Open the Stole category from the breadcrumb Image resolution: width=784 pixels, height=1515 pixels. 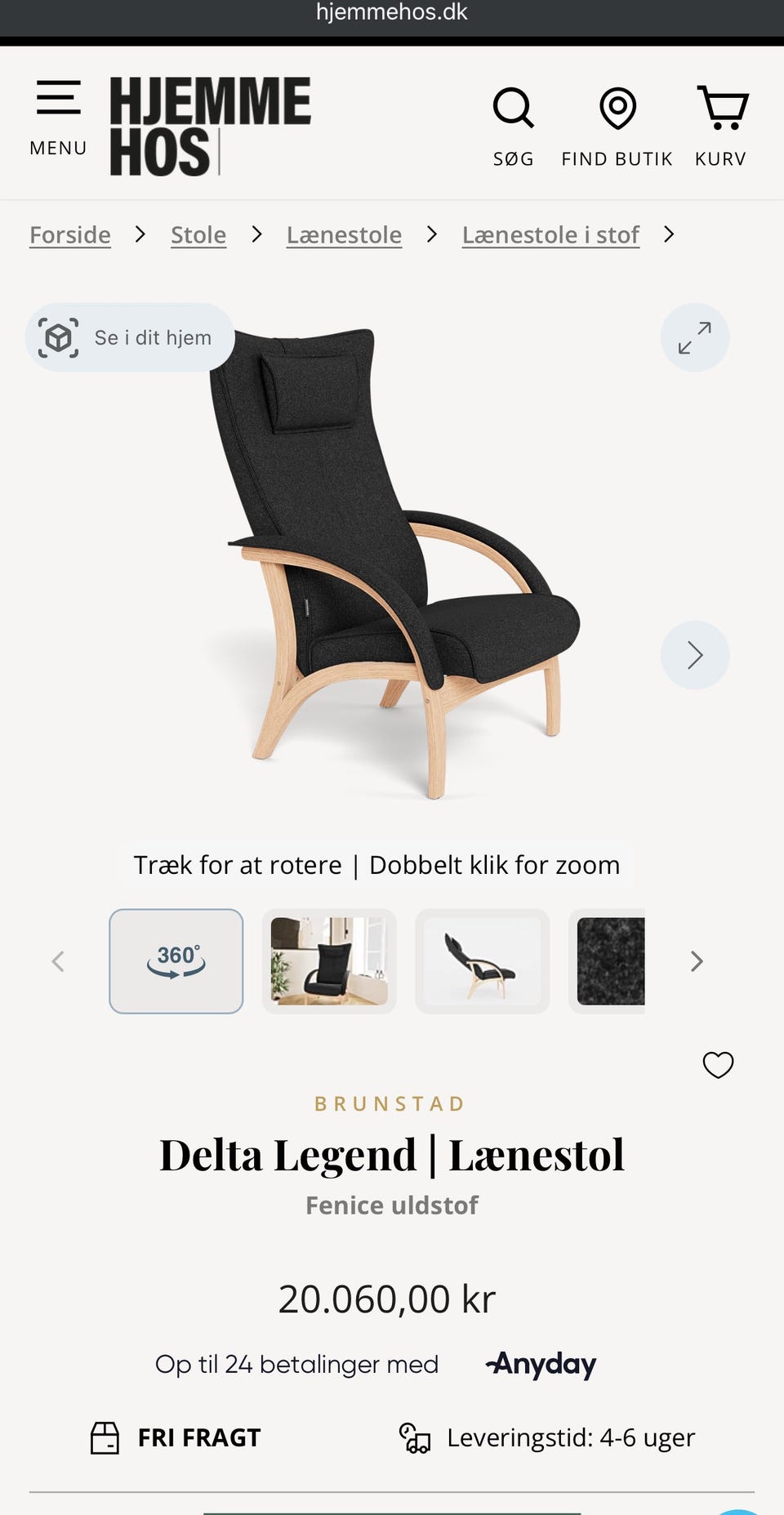click(x=198, y=234)
